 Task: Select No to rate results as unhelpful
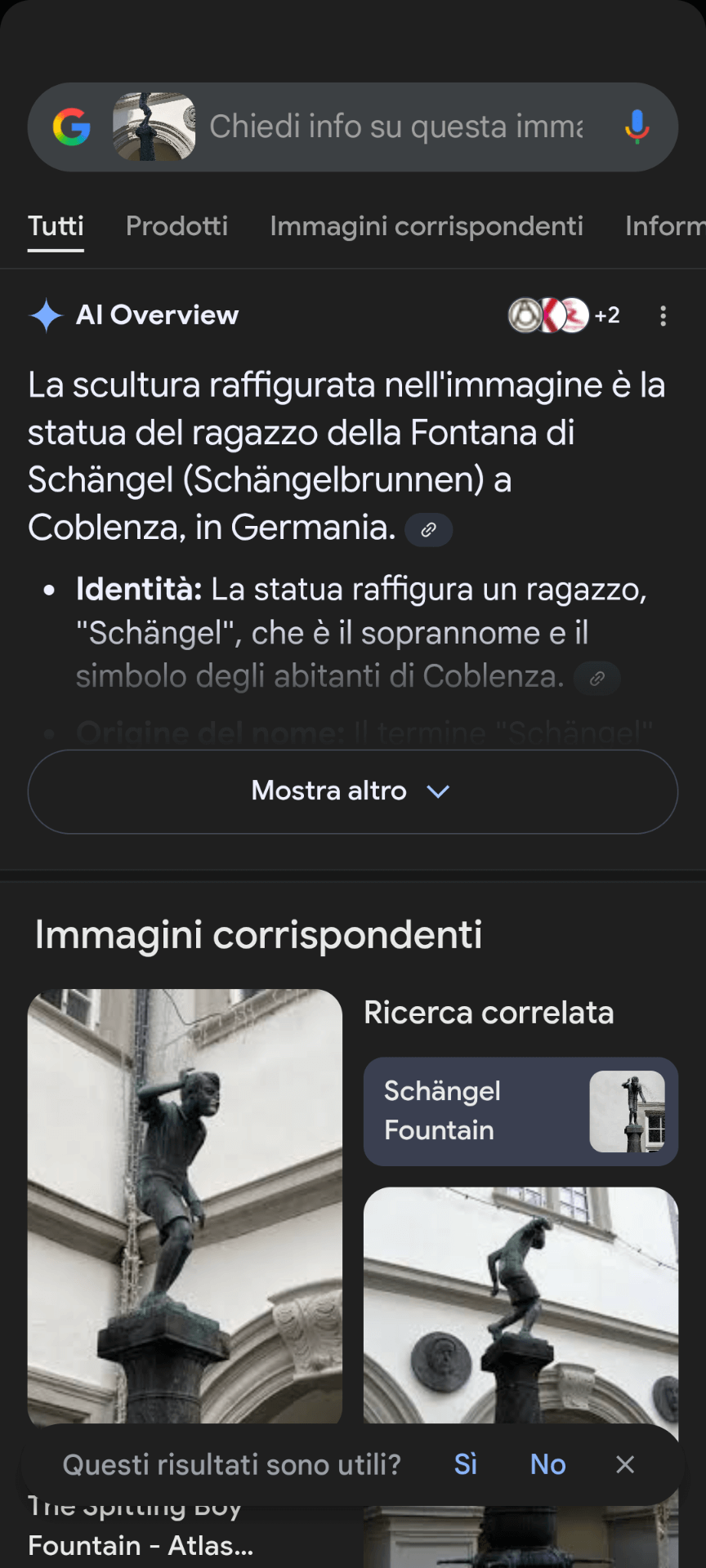click(546, 1464)
